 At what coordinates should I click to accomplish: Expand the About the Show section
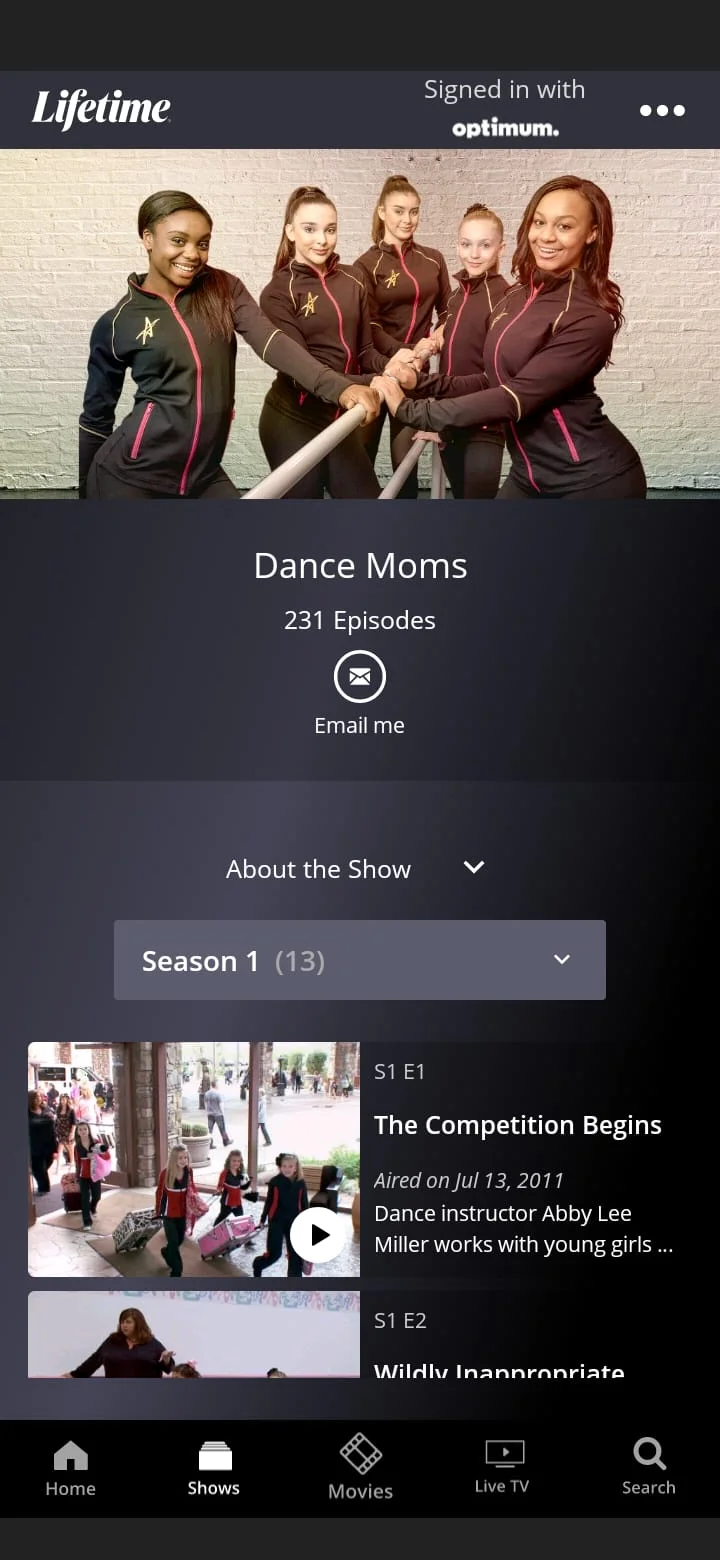click(x=474, y=868)
